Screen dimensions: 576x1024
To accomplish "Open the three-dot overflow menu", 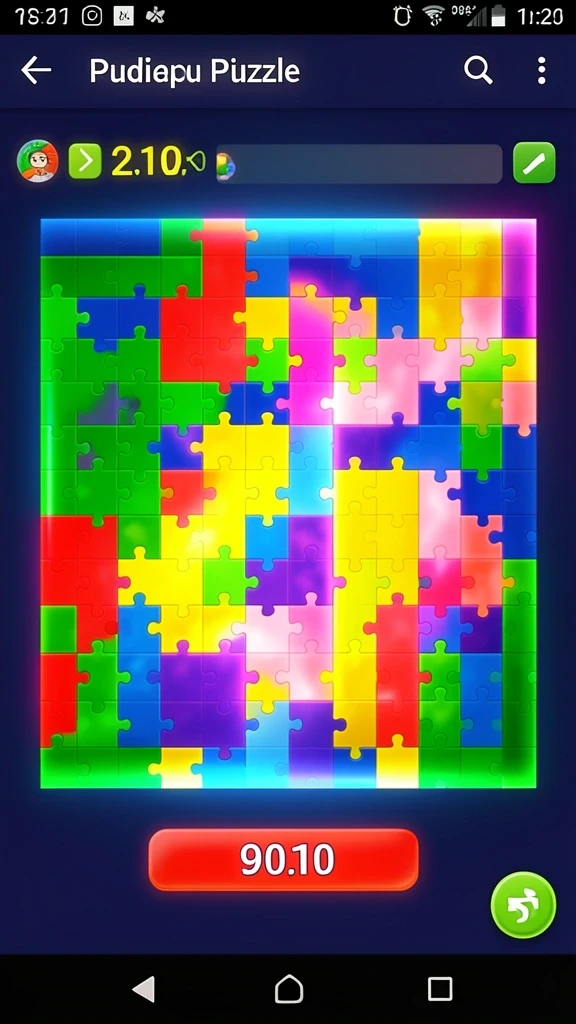I will tap(541, 71).
